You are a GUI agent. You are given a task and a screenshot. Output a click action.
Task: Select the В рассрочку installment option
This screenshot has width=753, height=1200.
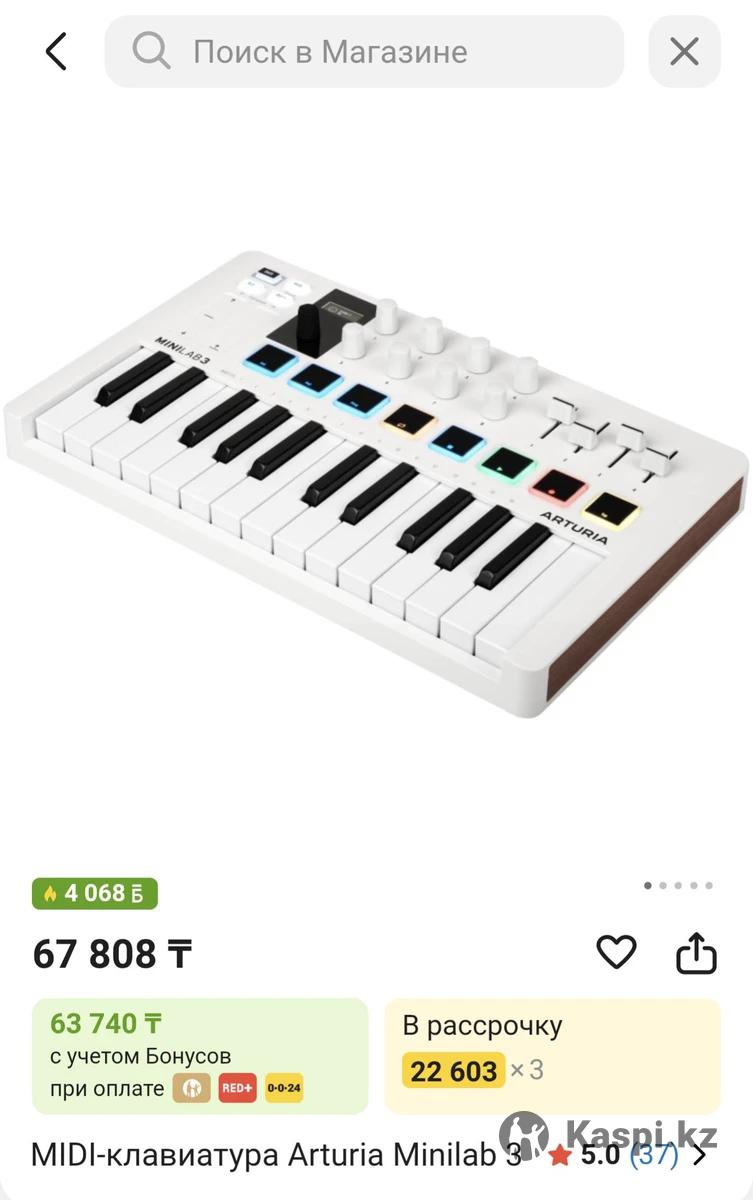tap(552, 1056)
